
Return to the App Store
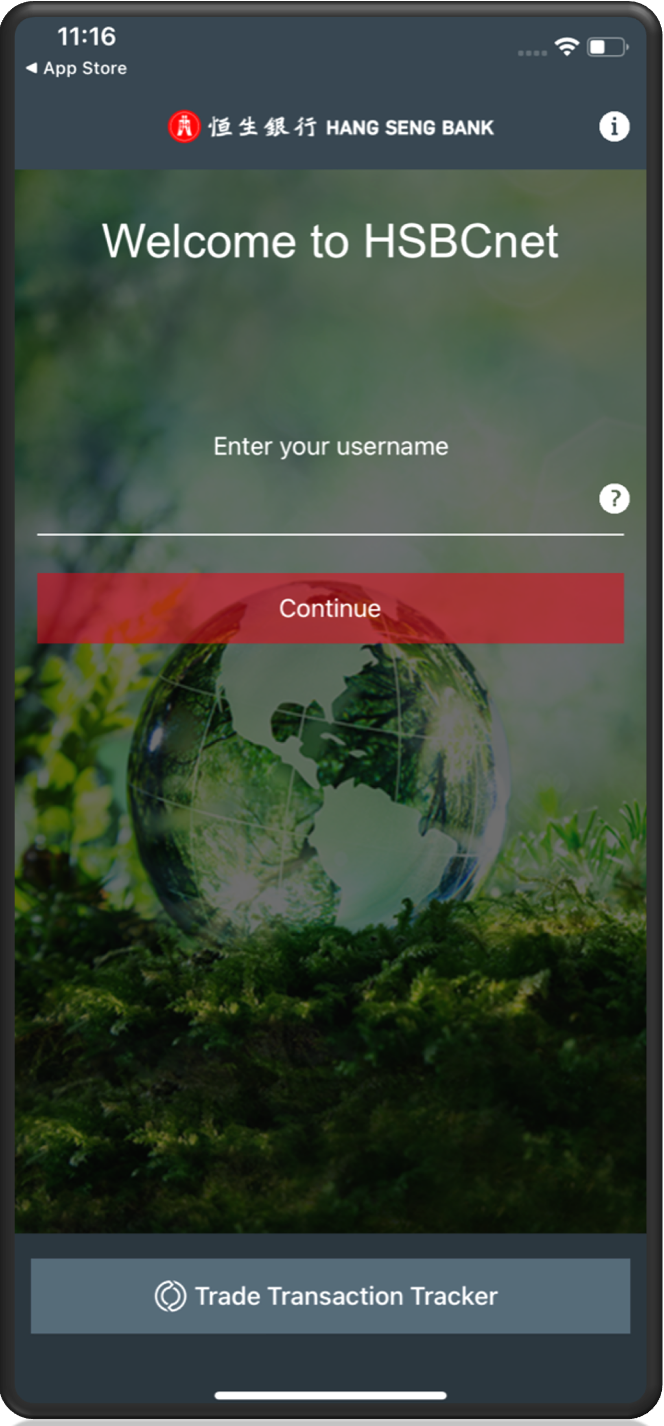point(76,68)
